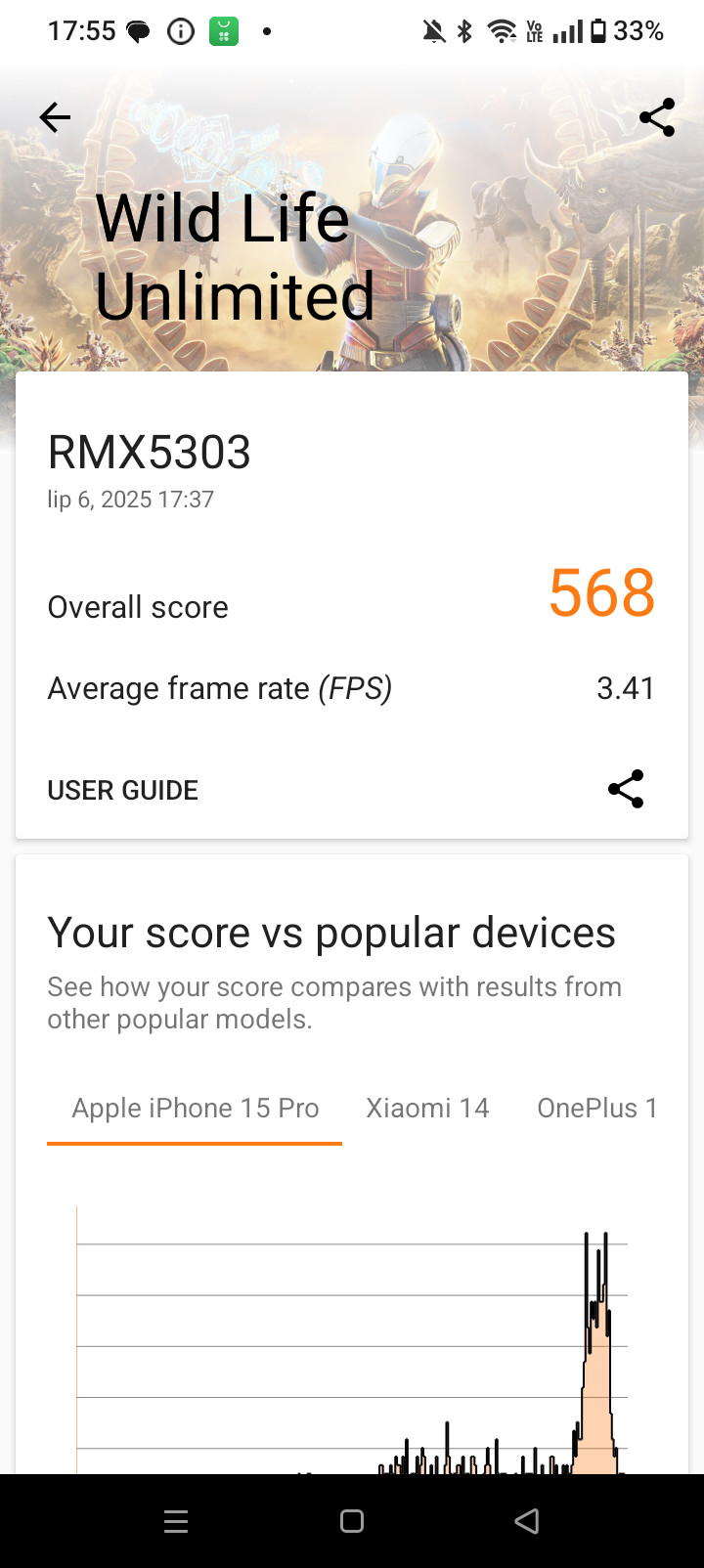Open the USER GUIDE

(x=123, y=790)
